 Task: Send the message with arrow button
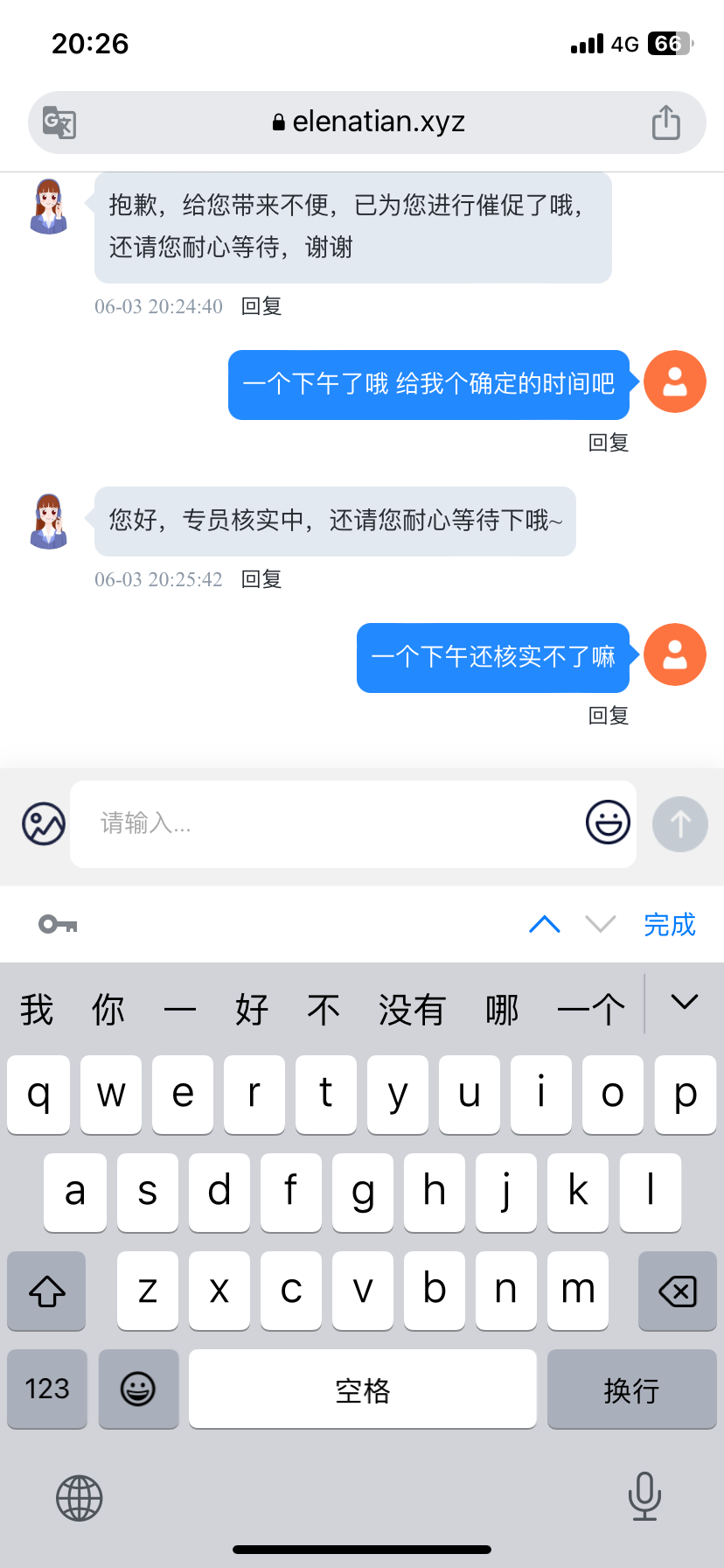coord(679,823)
